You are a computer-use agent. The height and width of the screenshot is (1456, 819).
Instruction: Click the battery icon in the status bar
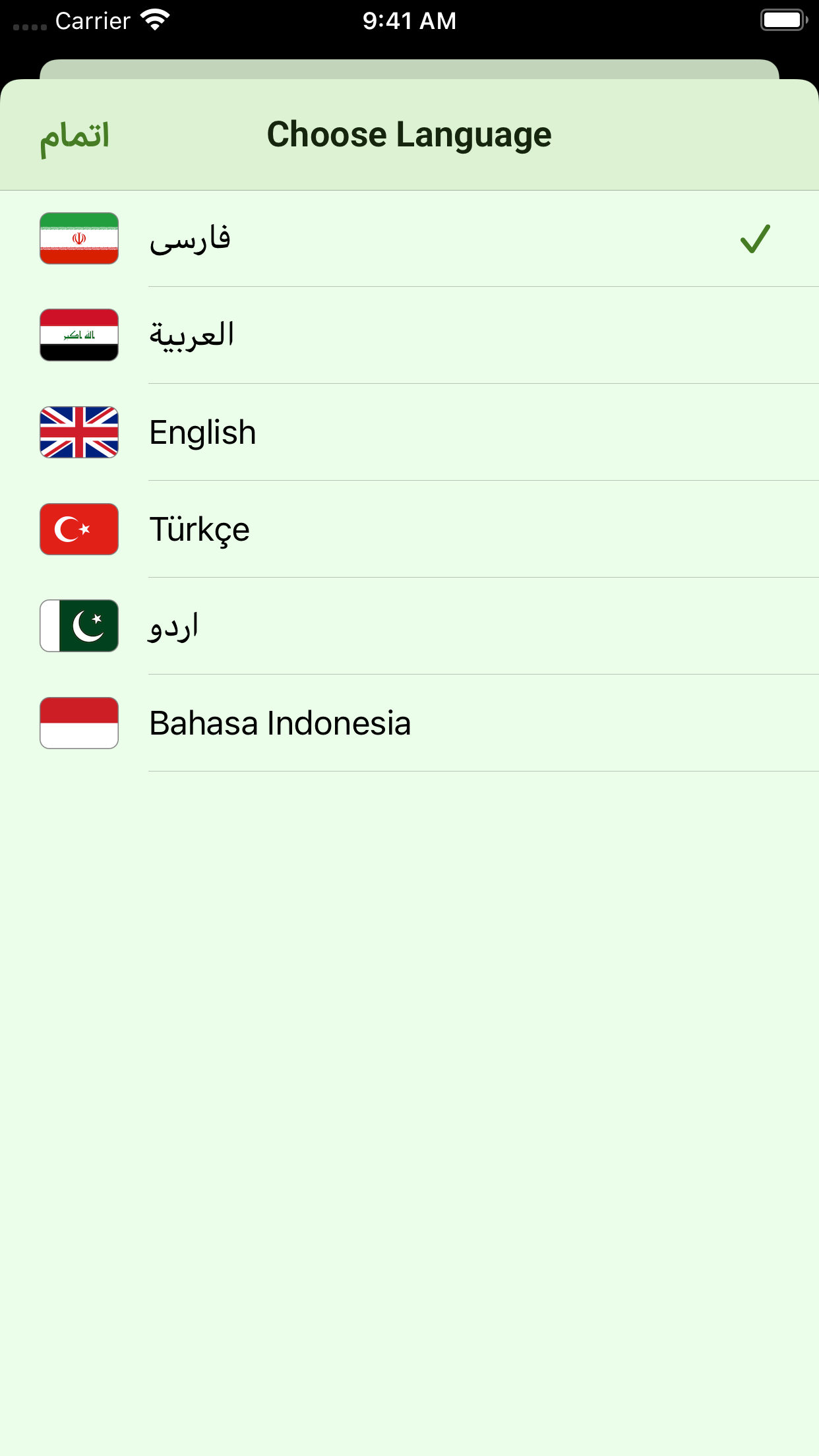point(780,20)
